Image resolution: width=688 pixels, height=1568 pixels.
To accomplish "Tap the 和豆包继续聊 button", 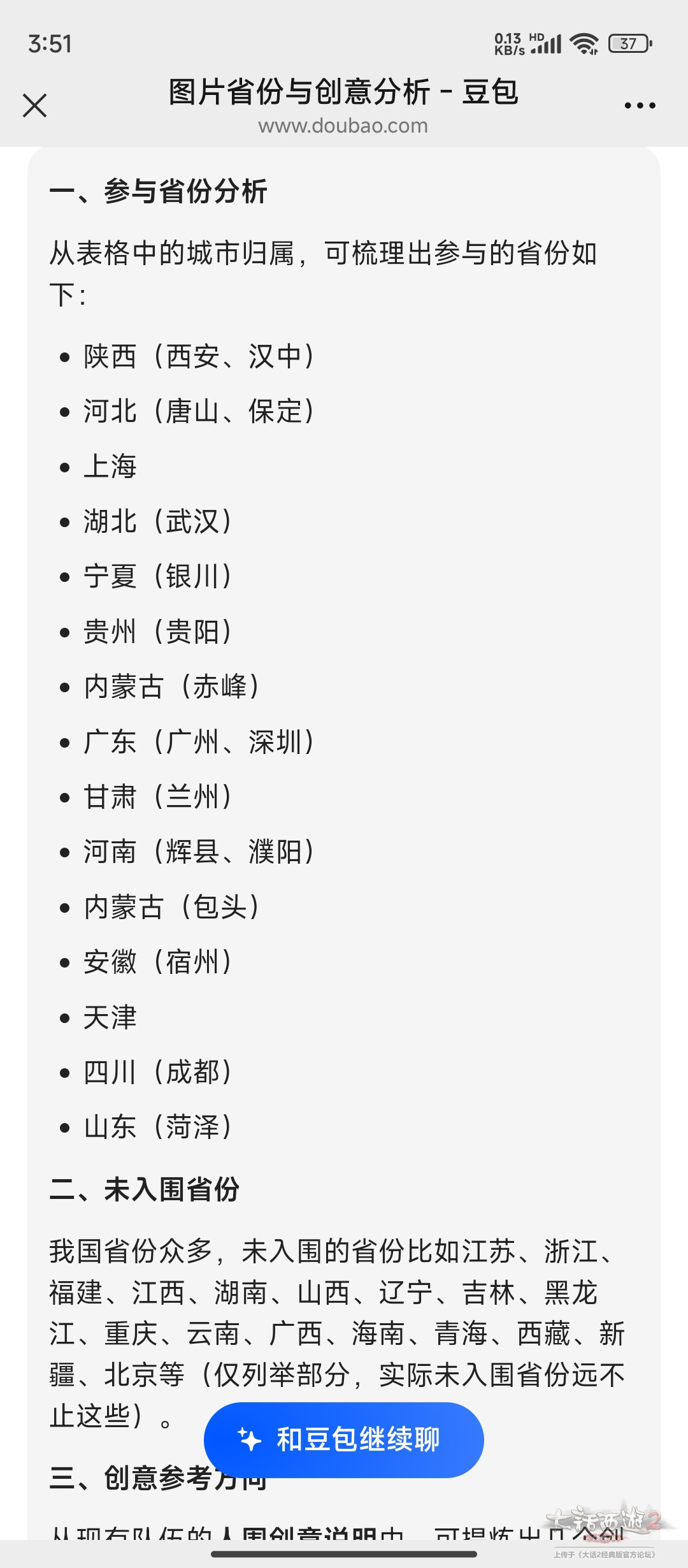I will [x=344, y=1439].
